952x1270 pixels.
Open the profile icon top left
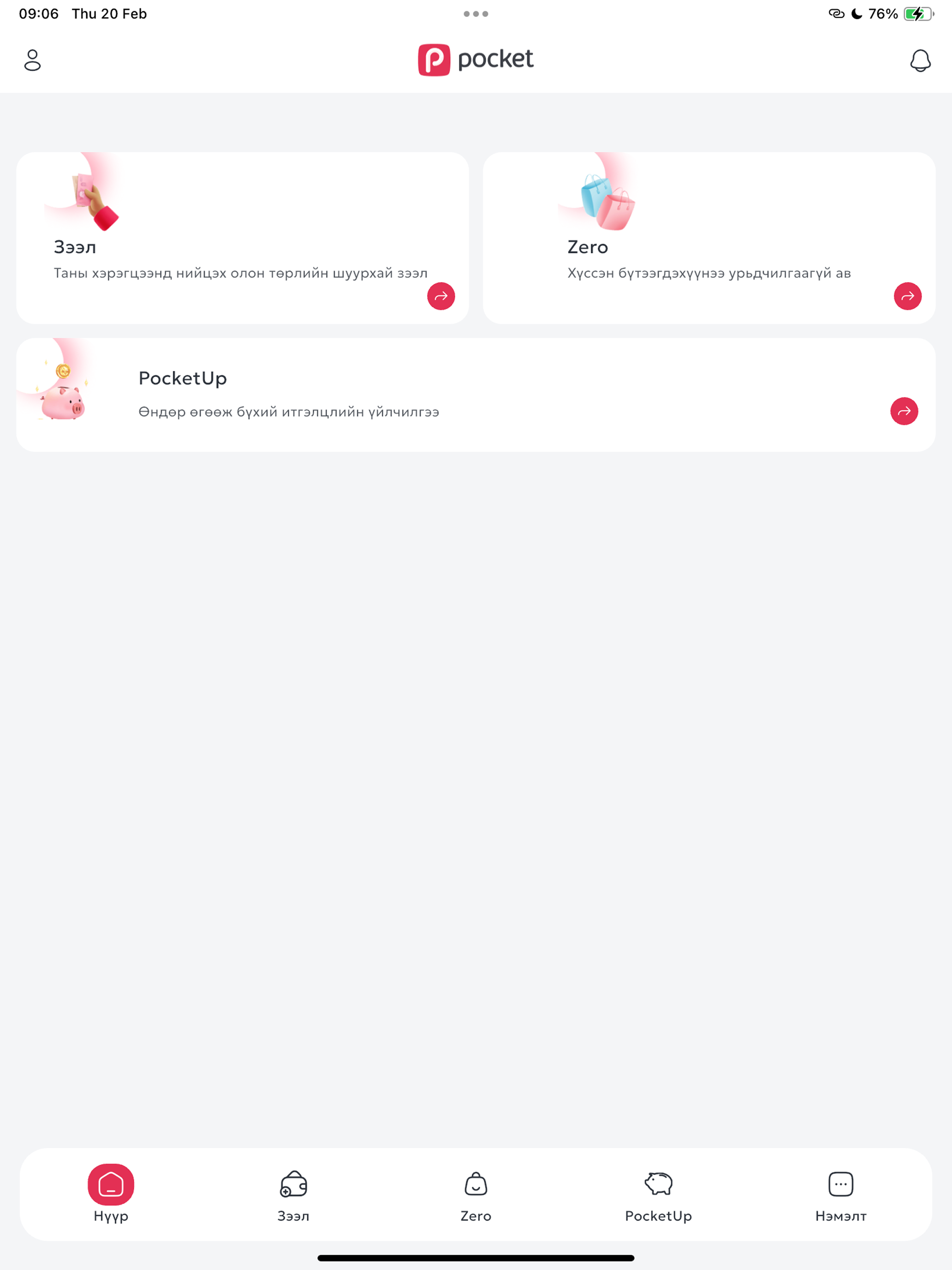point(33,60)
